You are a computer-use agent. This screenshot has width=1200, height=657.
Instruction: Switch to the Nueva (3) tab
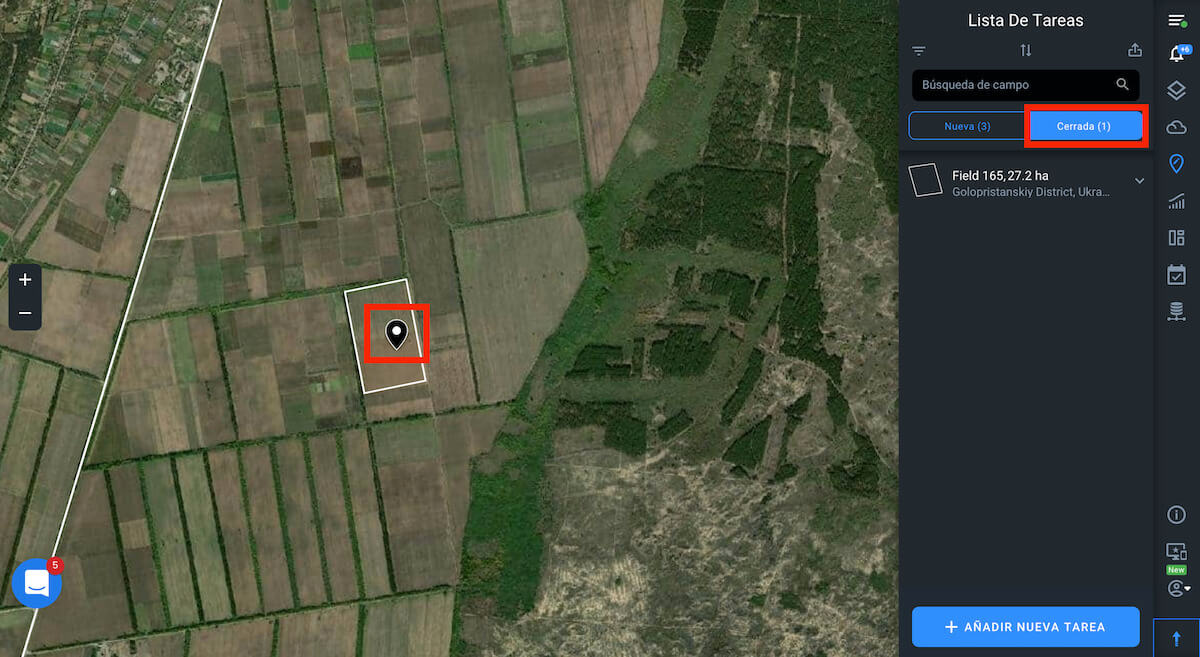(x=967, y=126)
